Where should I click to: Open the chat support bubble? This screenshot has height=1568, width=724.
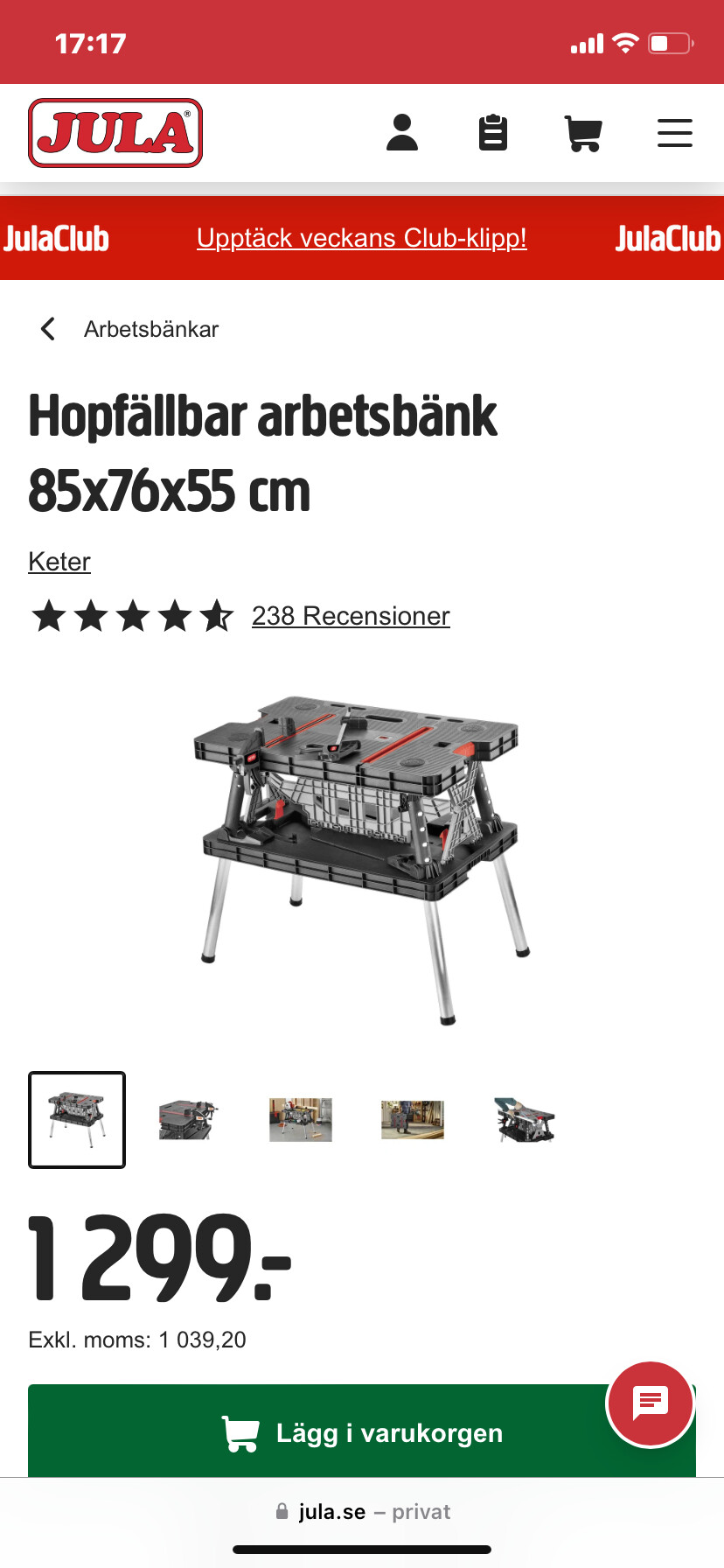coord(651,1403)
